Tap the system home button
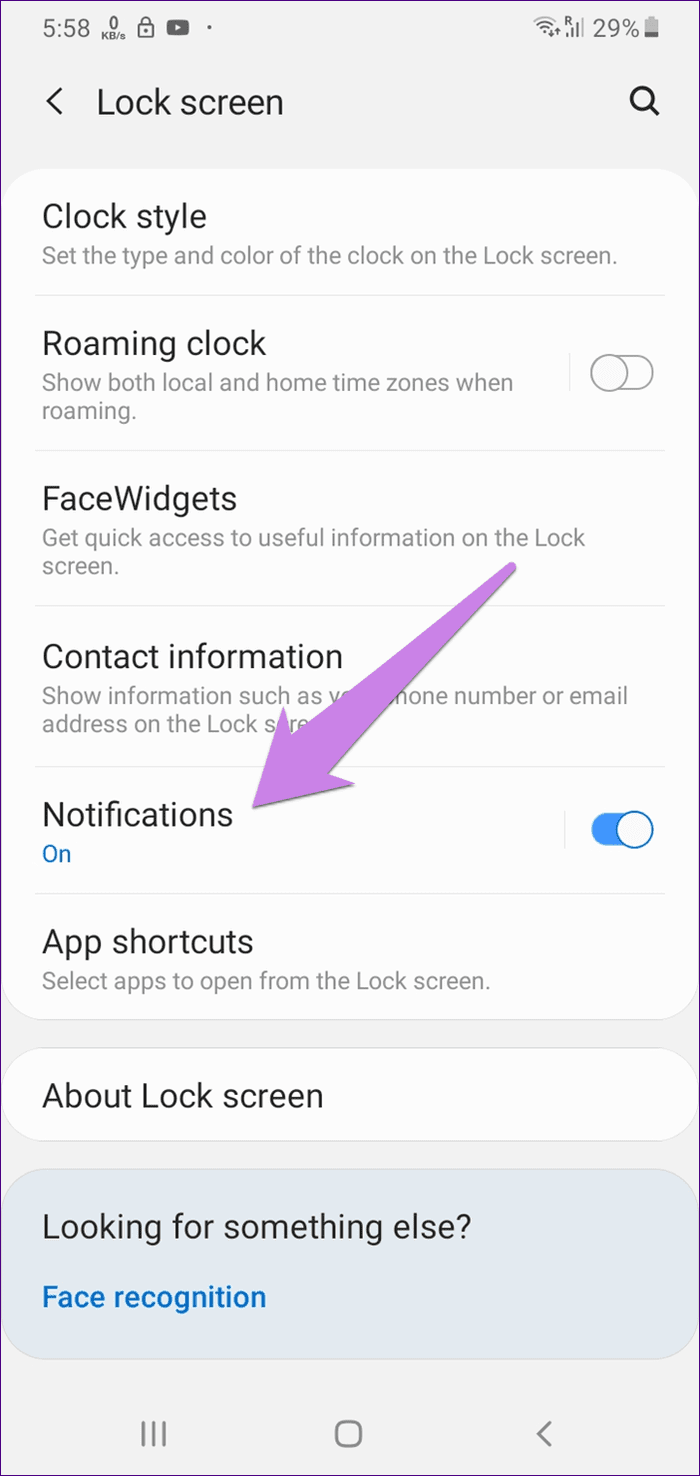 (x=348, y=1434)
